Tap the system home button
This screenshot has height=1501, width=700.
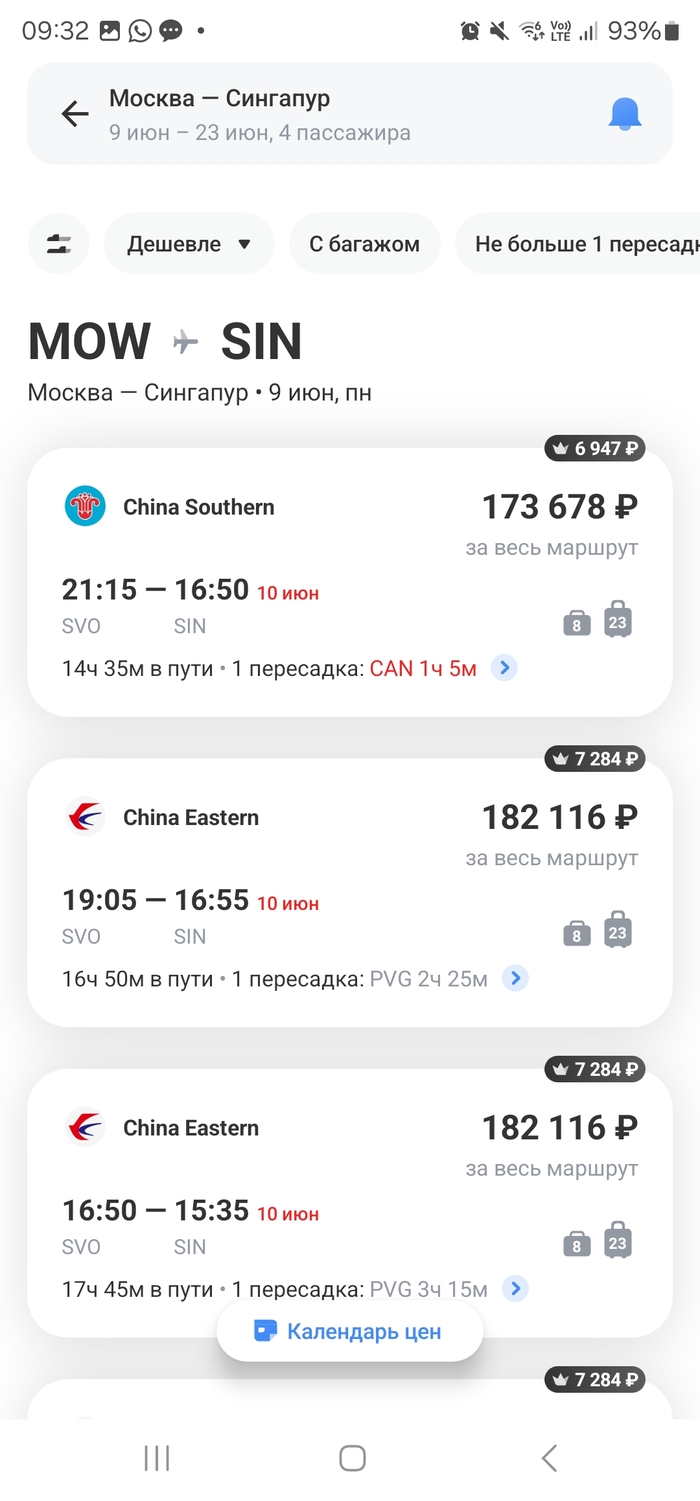pos(352,1458)
